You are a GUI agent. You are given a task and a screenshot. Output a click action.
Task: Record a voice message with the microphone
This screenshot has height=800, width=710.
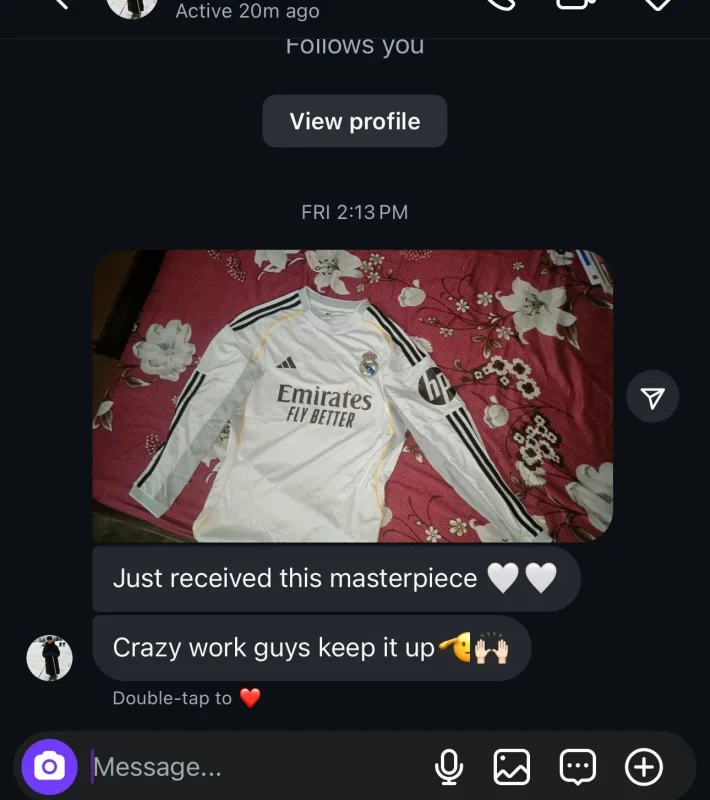[449, 767]
